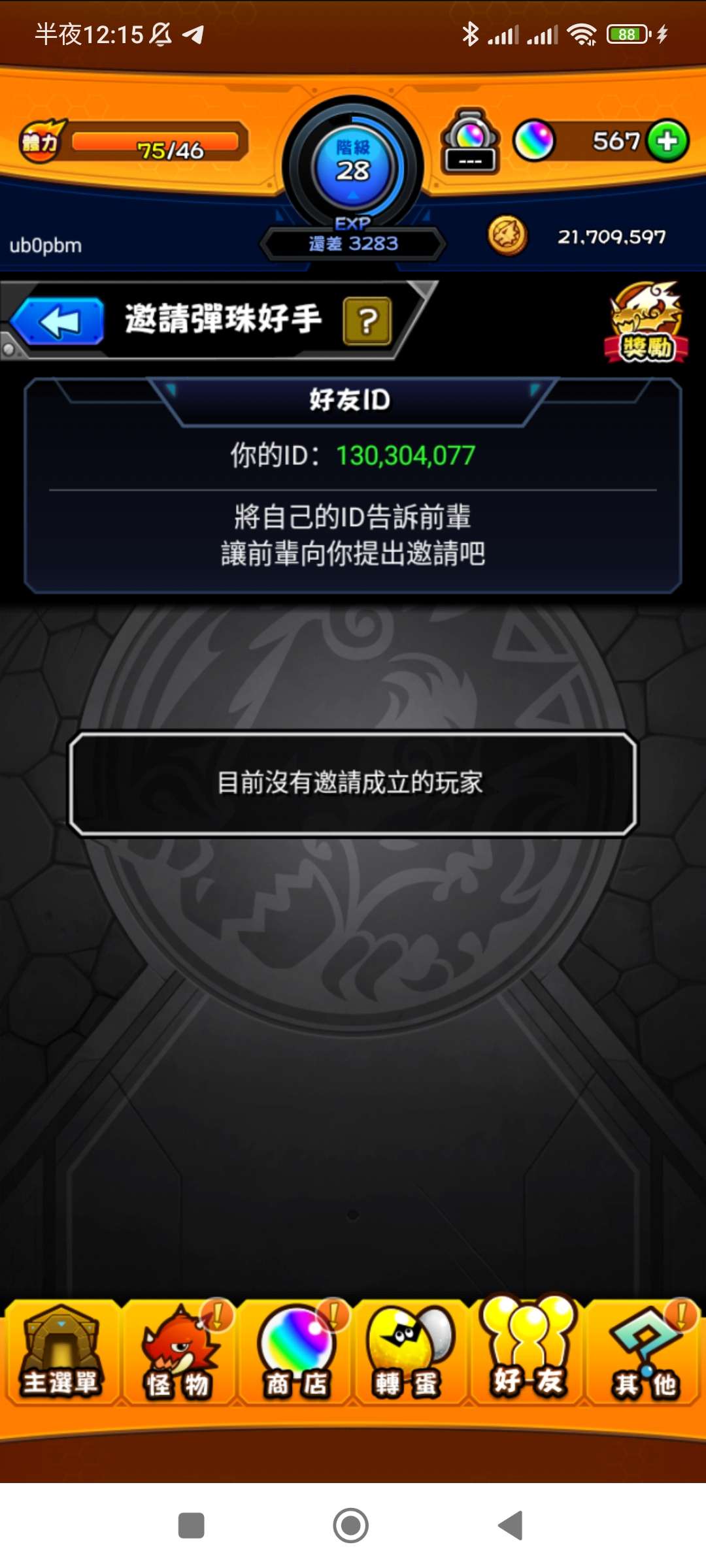The image size is (706, 1568).
Task: Switch to the 好友 friends tab
Action: point(527,1352)
